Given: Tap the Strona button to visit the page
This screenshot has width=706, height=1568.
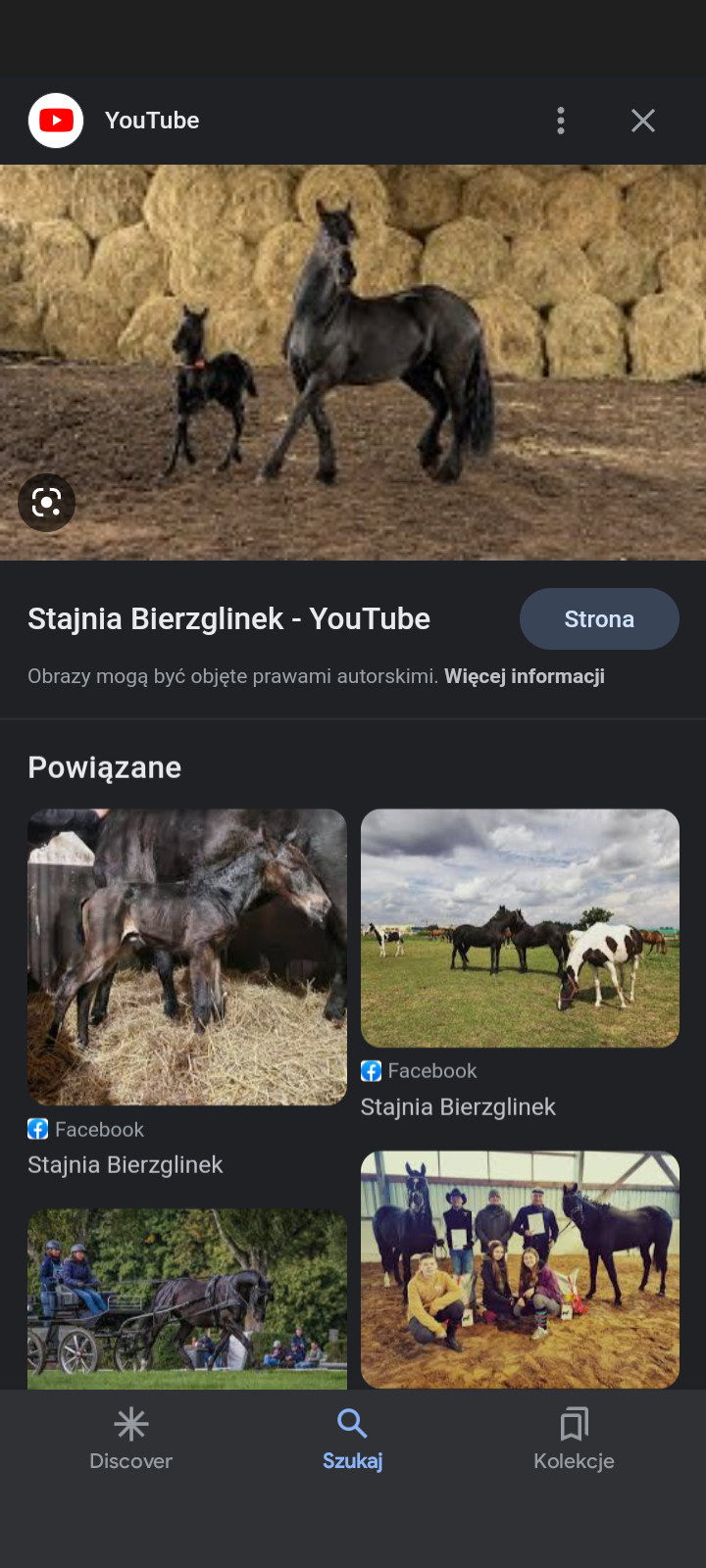Looking at the screenshot, I should click(x=598, y=619).
